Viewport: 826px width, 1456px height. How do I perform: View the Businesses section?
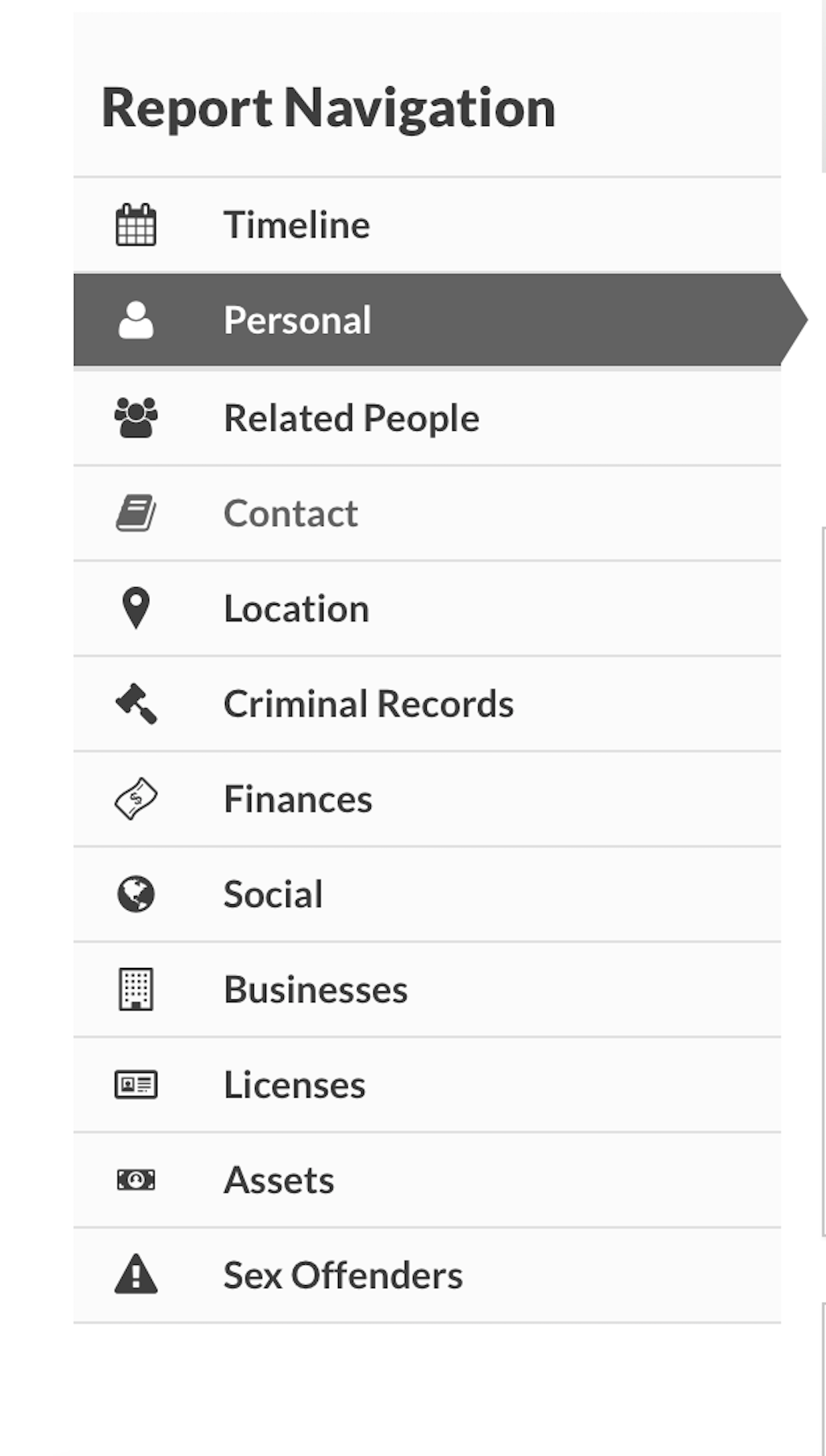coord(427,989)
